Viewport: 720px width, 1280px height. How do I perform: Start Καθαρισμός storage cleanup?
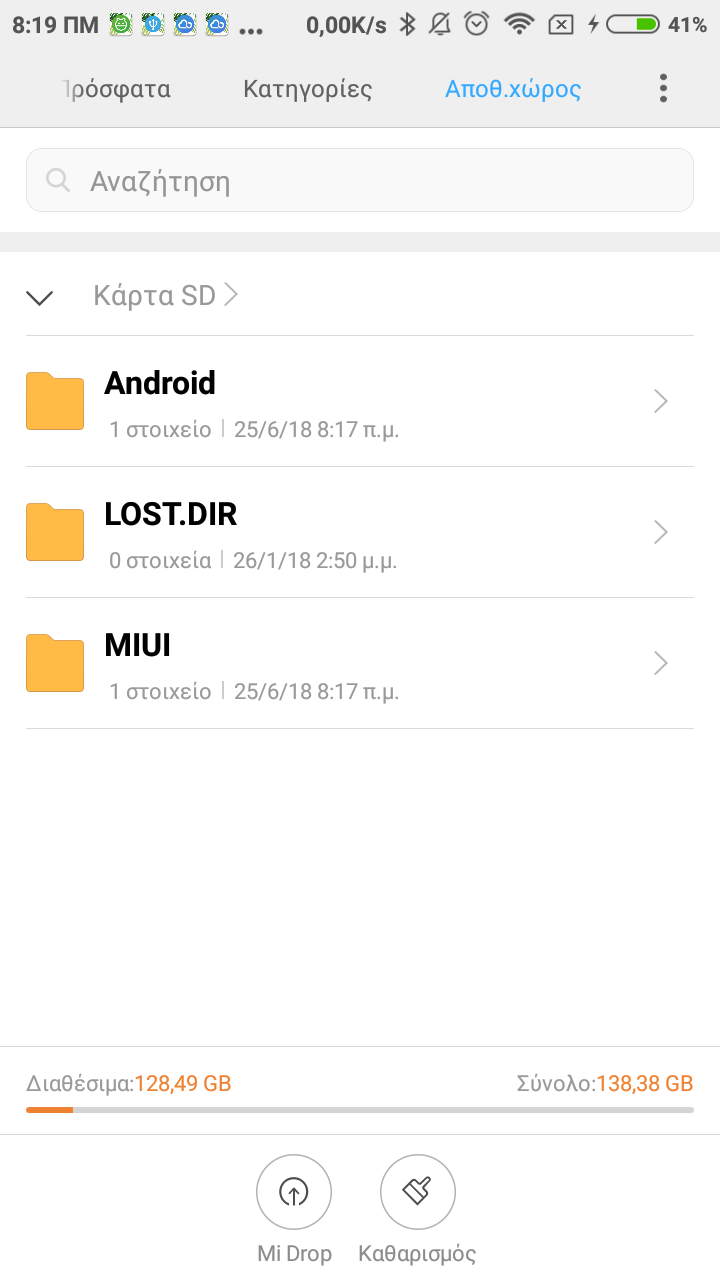pyautogui.click(x=417, y=1192)
